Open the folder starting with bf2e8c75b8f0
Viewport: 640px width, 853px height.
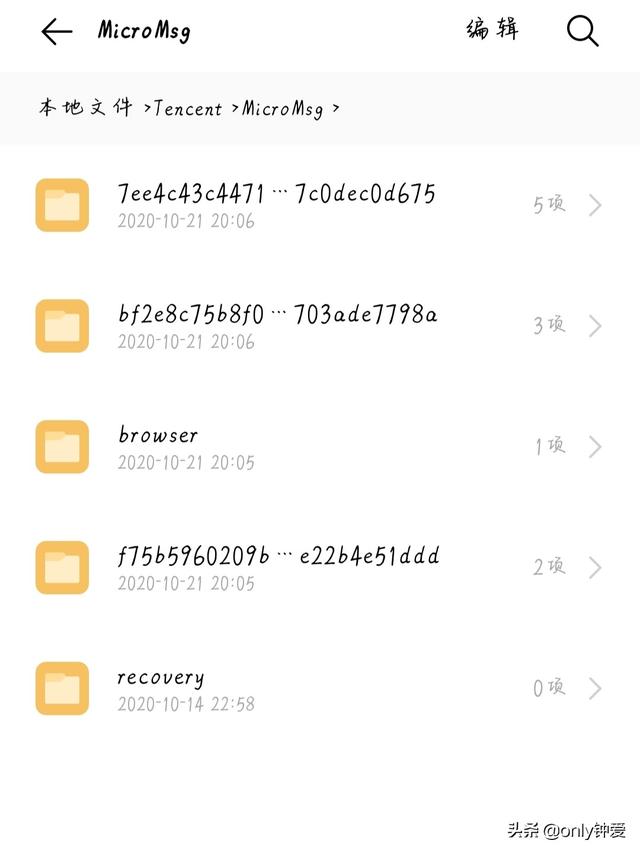pyautogui.click(x=278, y=326)
